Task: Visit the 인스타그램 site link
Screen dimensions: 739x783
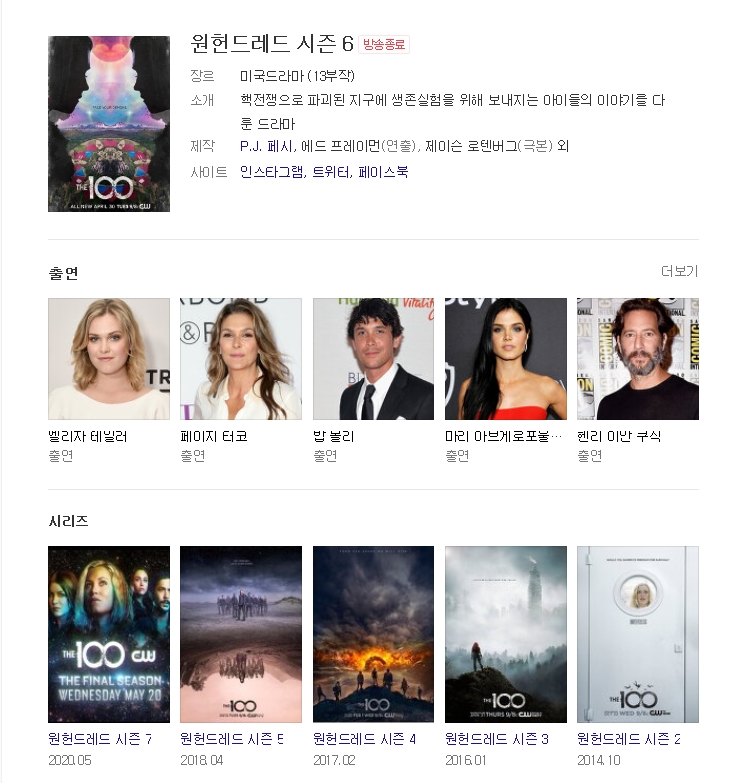Action: click(271, 172)
